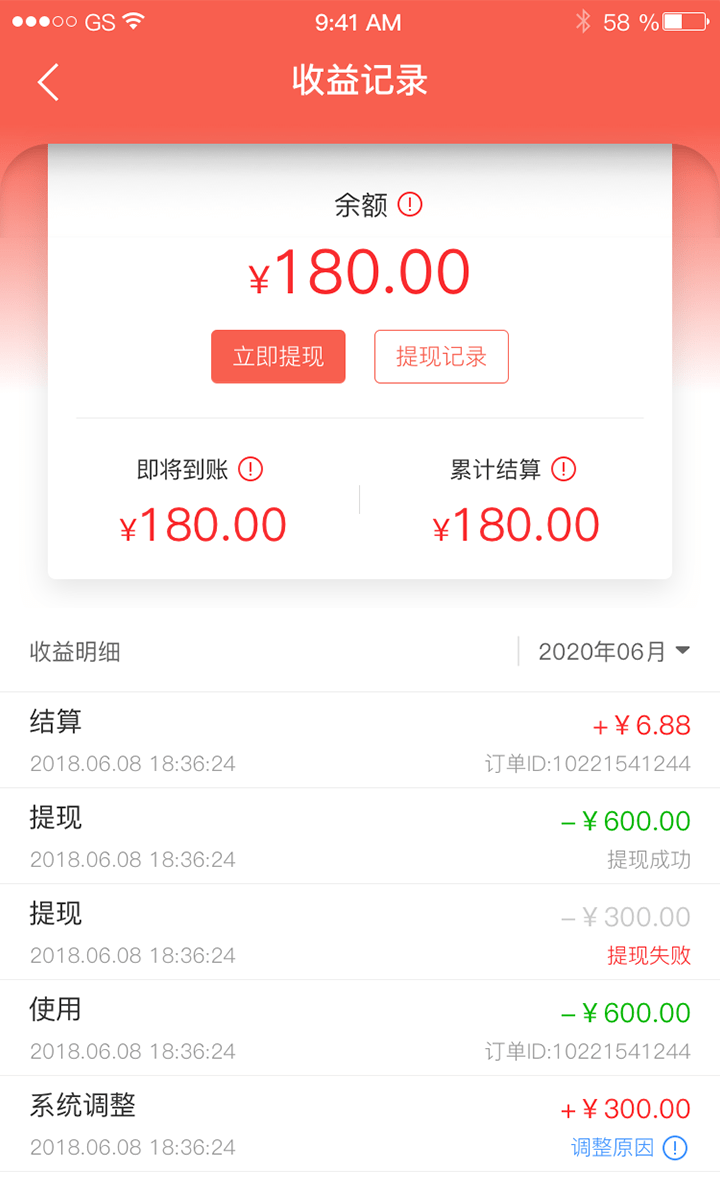Viewport: 720px width, 1200px height.
Task: Open the 2020年06月 month dropdown
Action: coord(613,652)
